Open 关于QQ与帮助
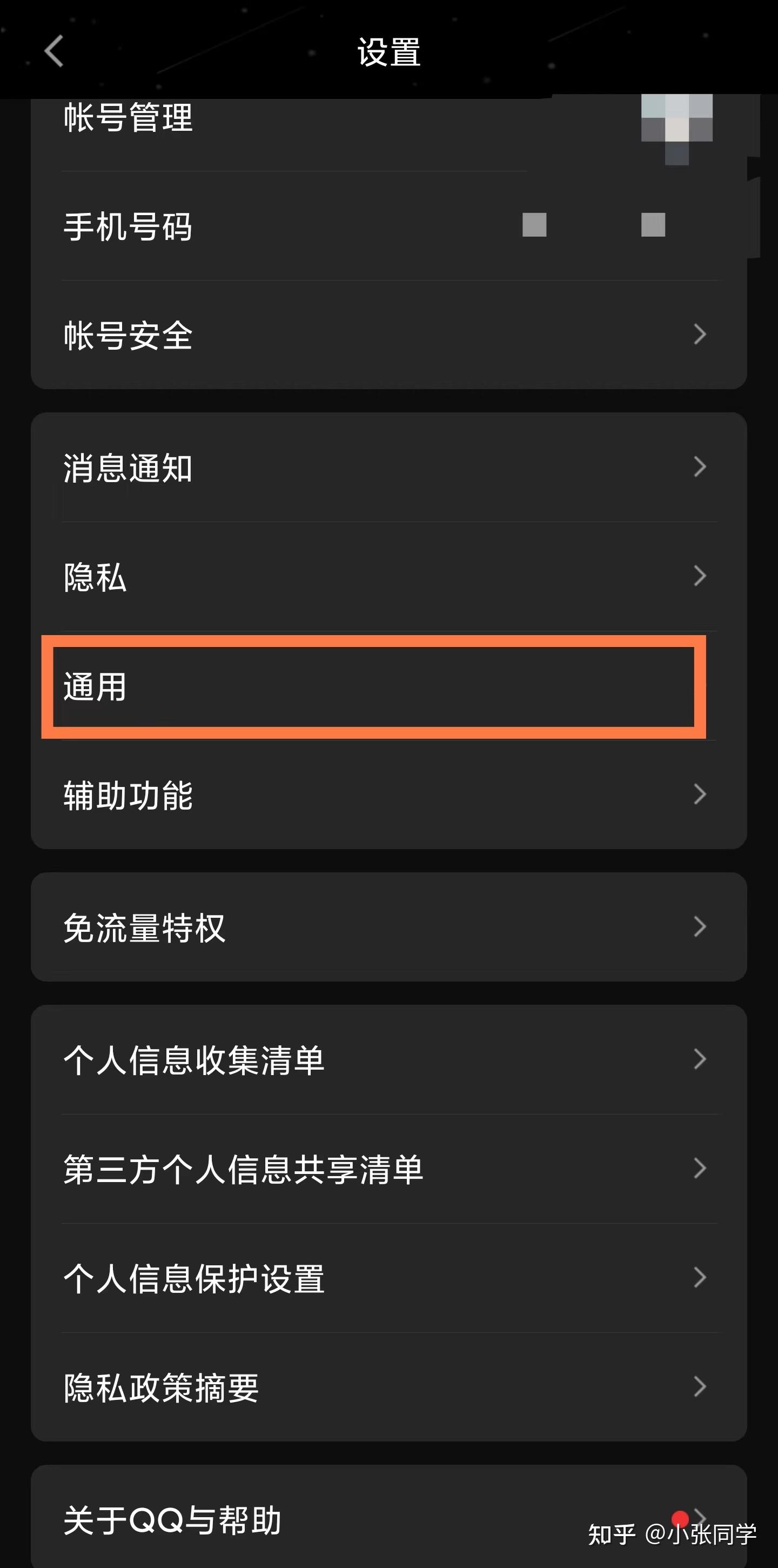The width and height of the screenshot is (778, 1568). coord(388,1519)
